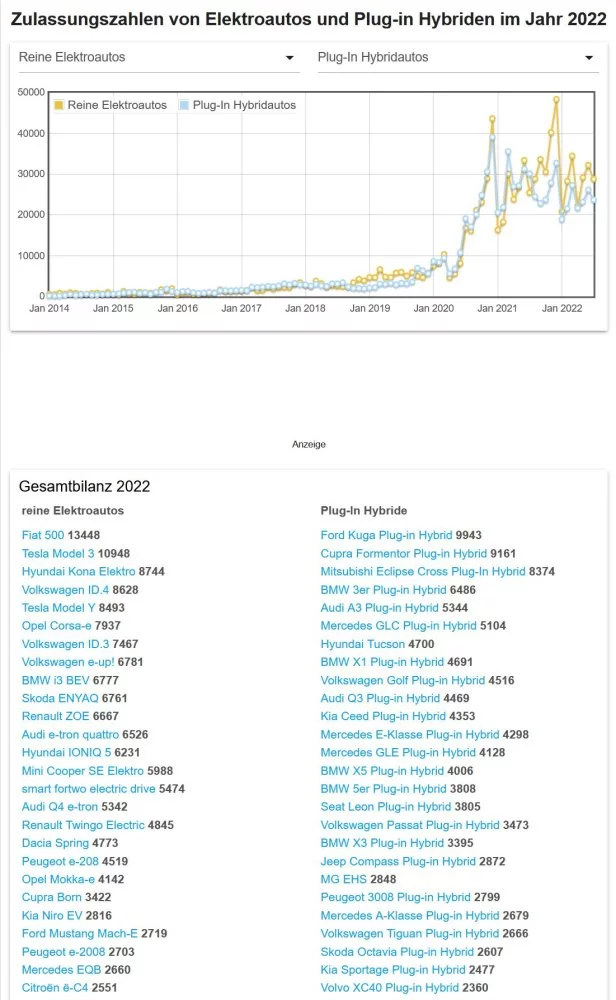View Tesla Model 3 details

pos(57,554)
